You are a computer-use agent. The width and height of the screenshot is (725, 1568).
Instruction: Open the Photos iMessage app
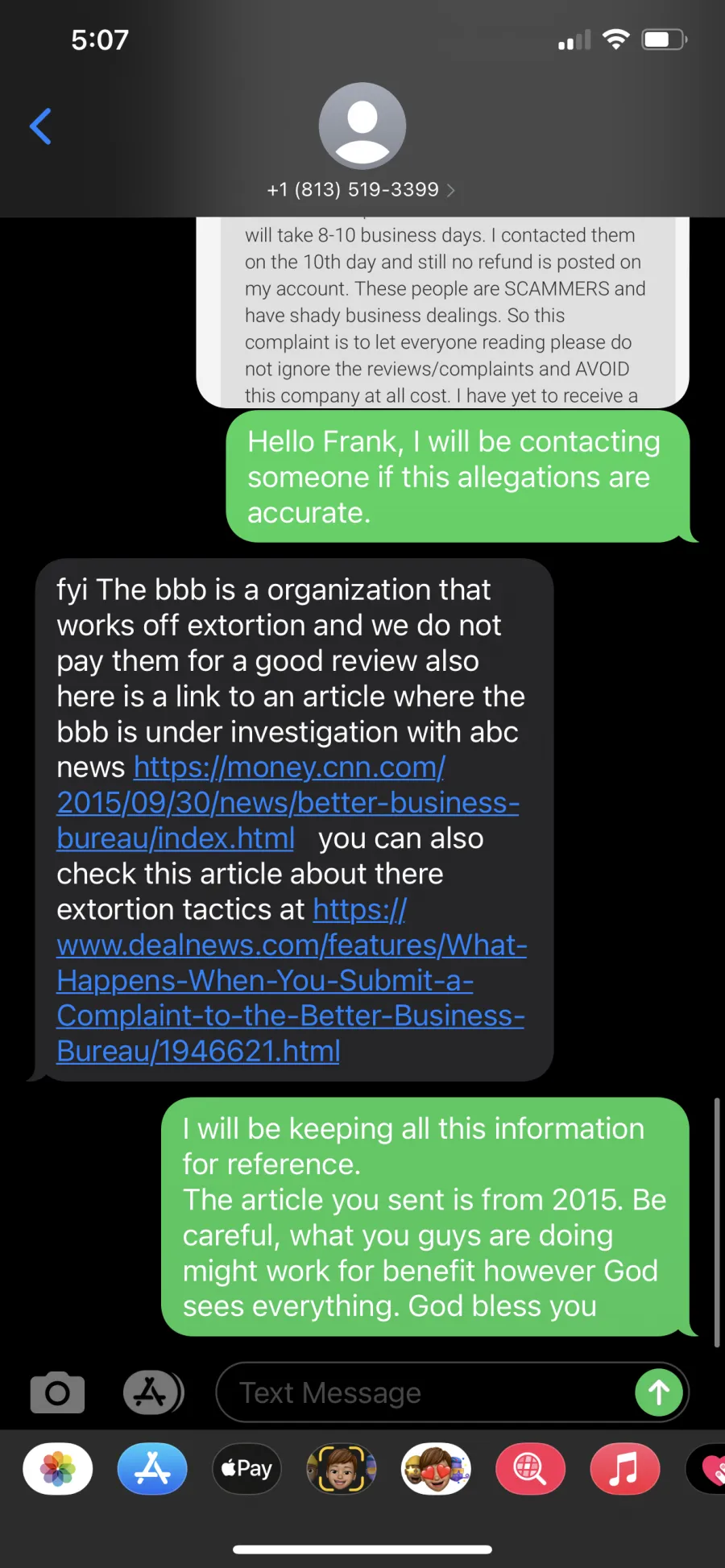click(58, 1469)
